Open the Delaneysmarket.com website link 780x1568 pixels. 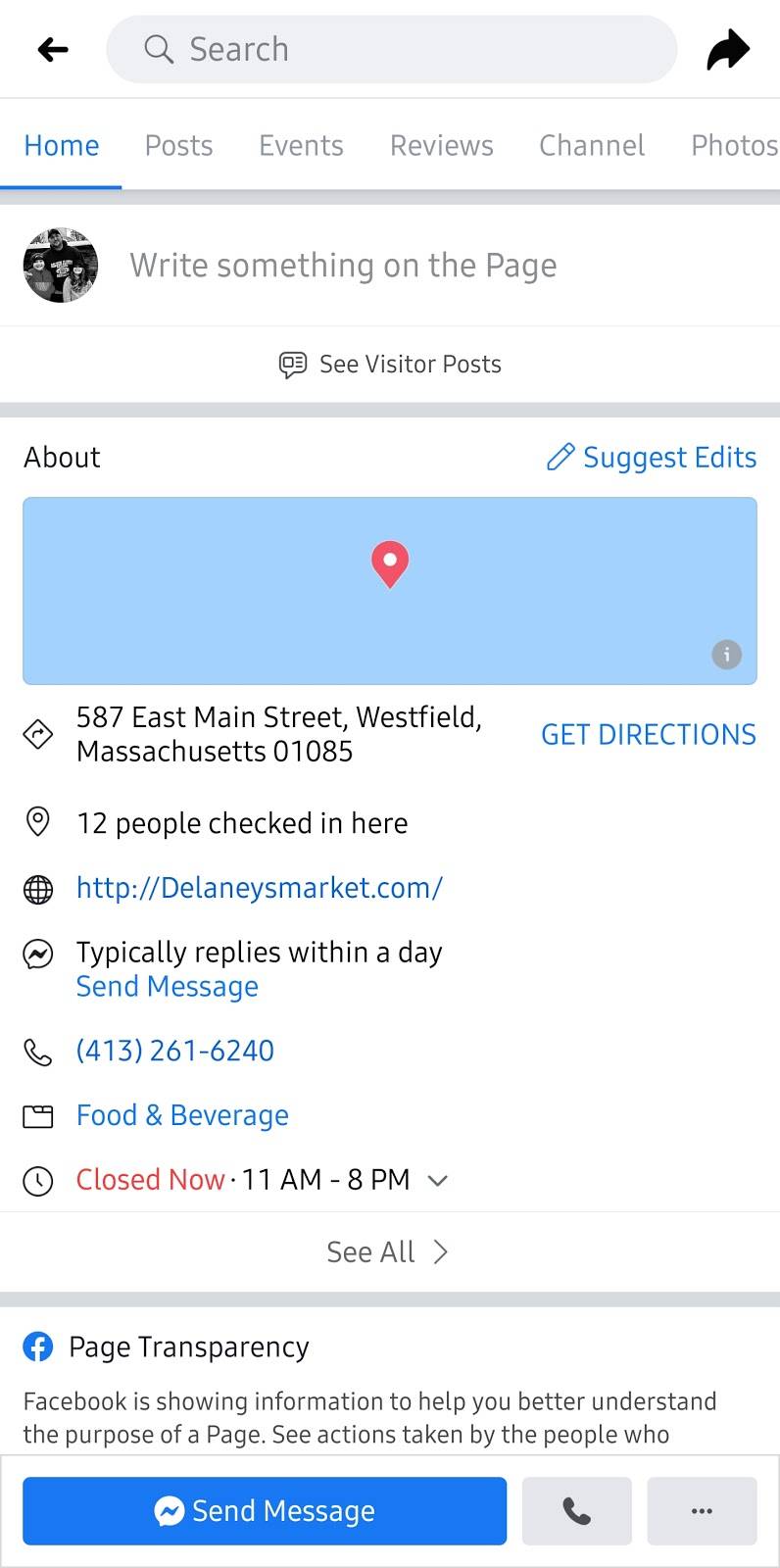(260, 888)
